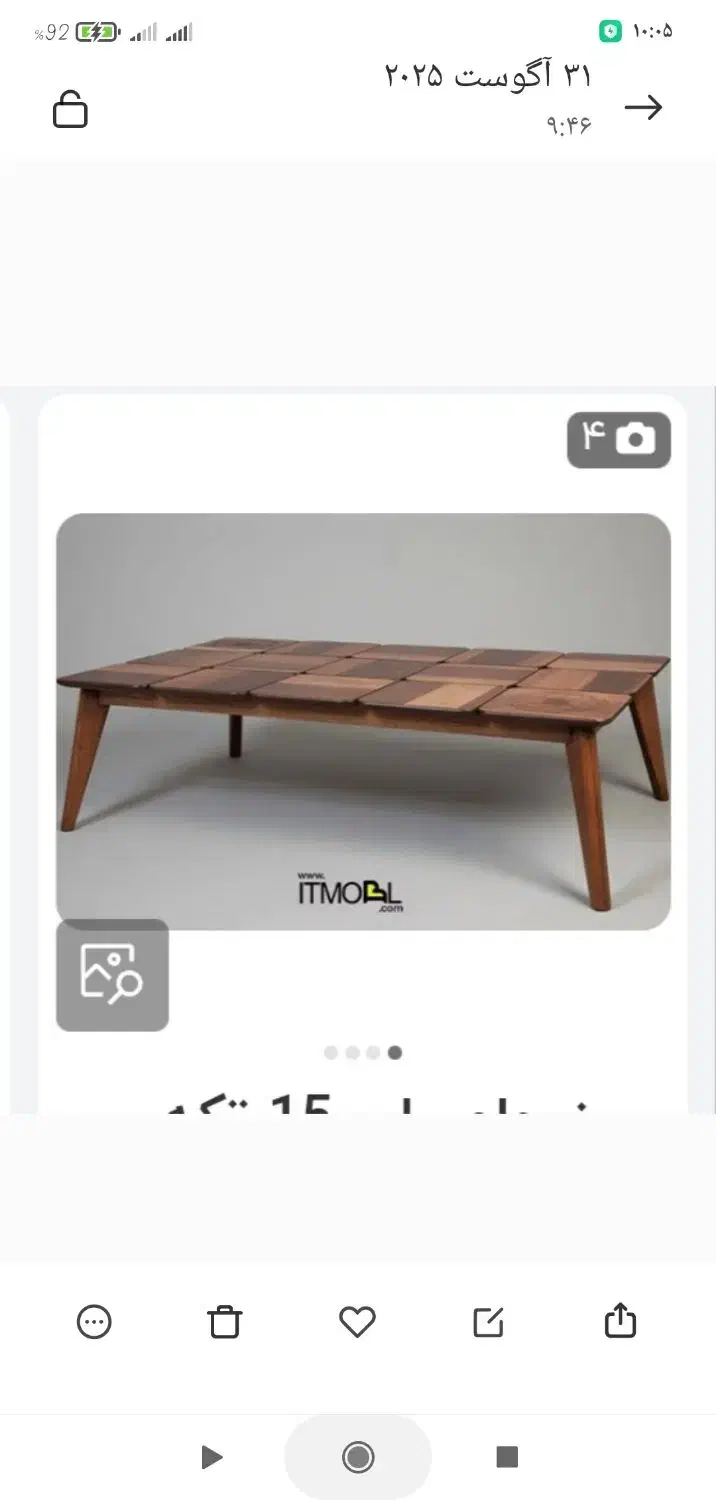Edit this image
716x1500 pixels.
coord(488,1322)
